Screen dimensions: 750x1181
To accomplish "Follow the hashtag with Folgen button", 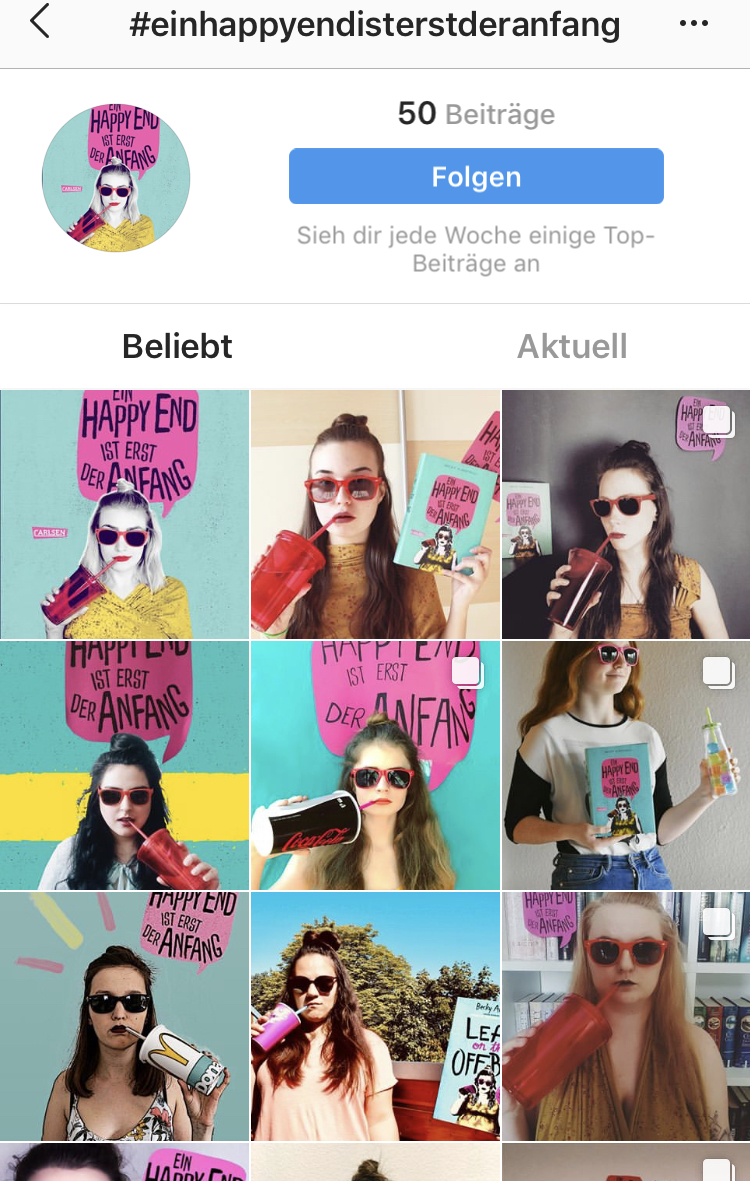I will point(476,176).
